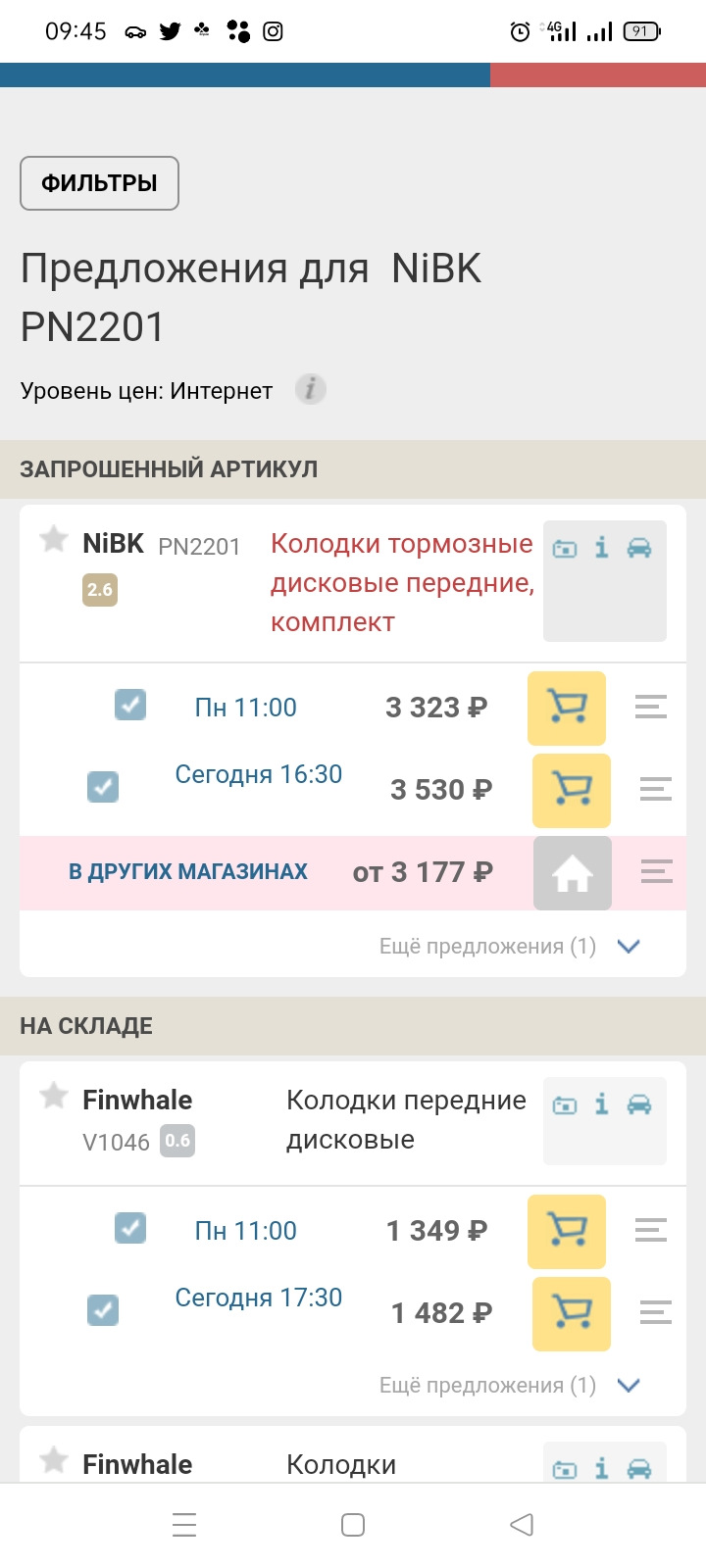706x1568 pixels.
Task: Open details menu for 3 530 ₽ offer
Action: (x=656, y=789)
